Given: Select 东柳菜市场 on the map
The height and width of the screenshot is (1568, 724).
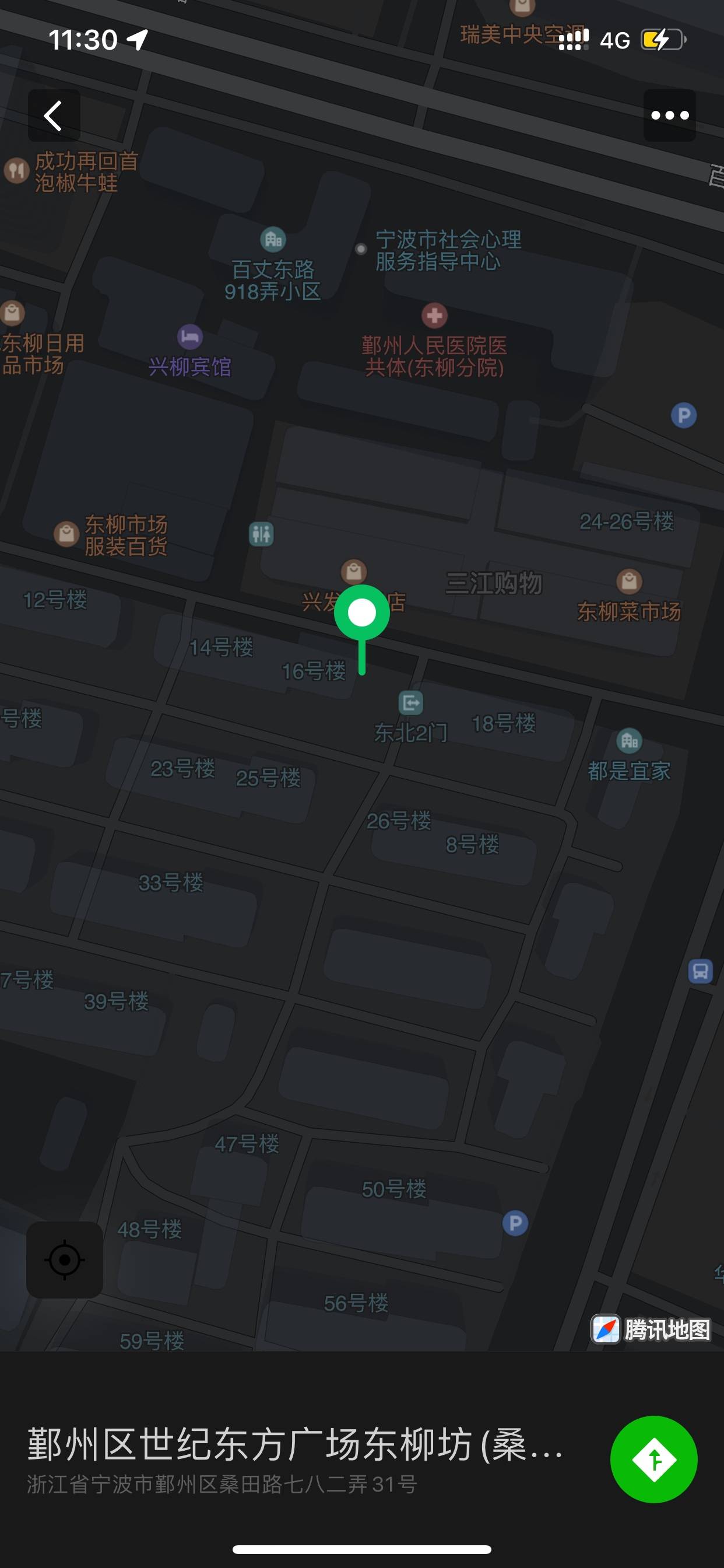Looking at the screenshot, I should 629,582.
